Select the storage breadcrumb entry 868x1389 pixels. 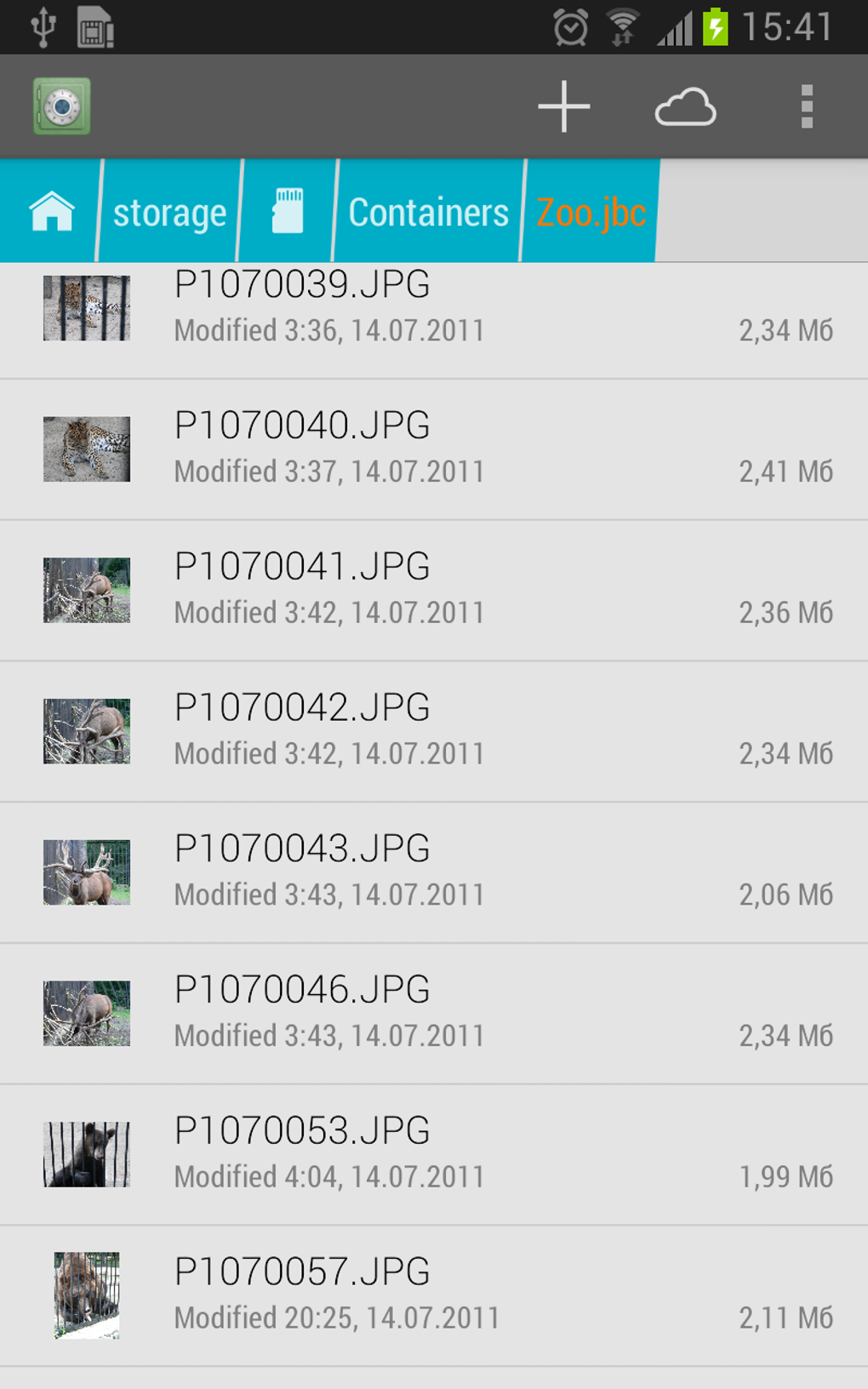pyautogui.click(x=168, y=210)
